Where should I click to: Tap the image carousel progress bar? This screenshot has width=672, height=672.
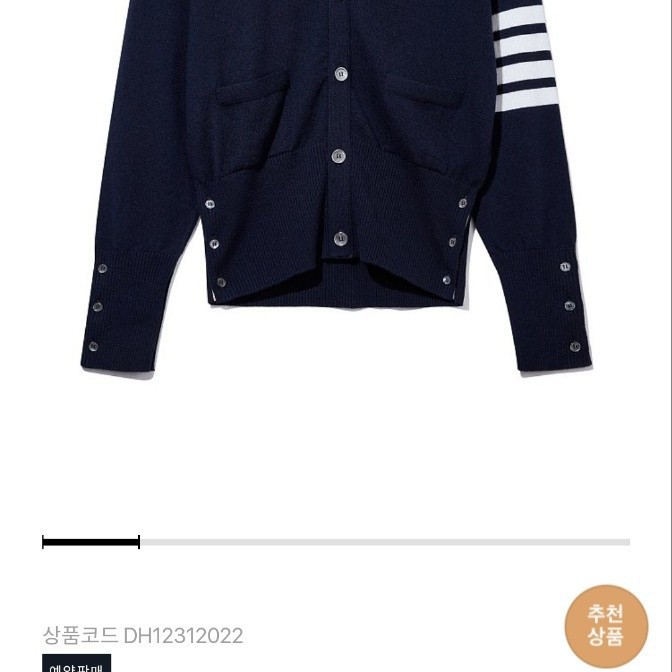[336, 542]
